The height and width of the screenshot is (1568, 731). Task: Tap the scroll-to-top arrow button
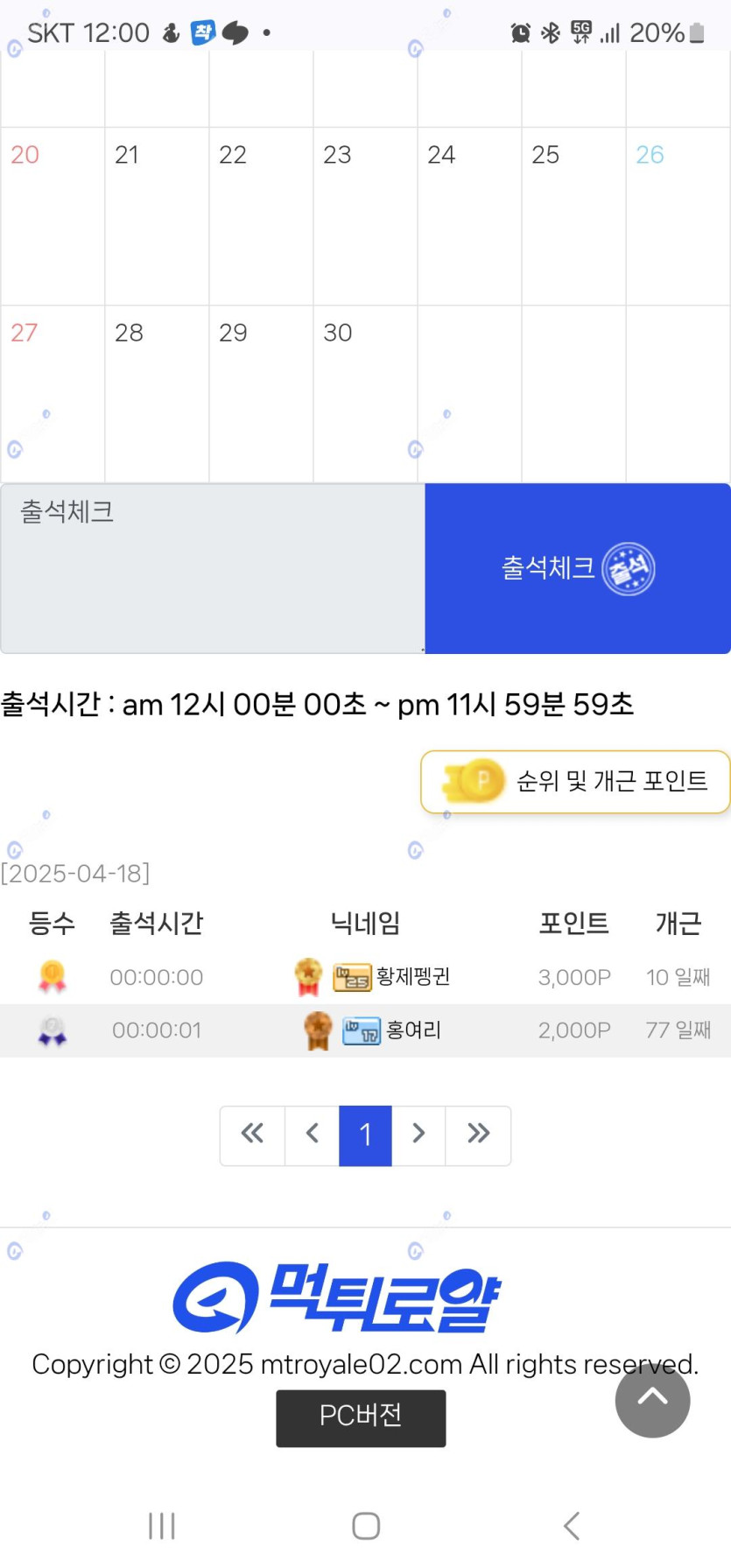pyautogui.click(x=652, y=1399)
